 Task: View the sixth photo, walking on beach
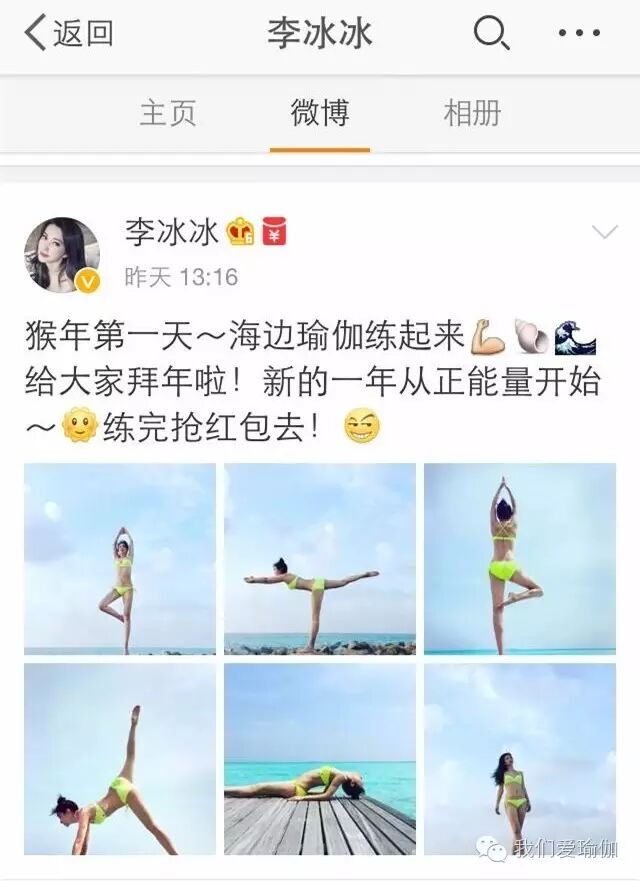click(x=519, y=759)
